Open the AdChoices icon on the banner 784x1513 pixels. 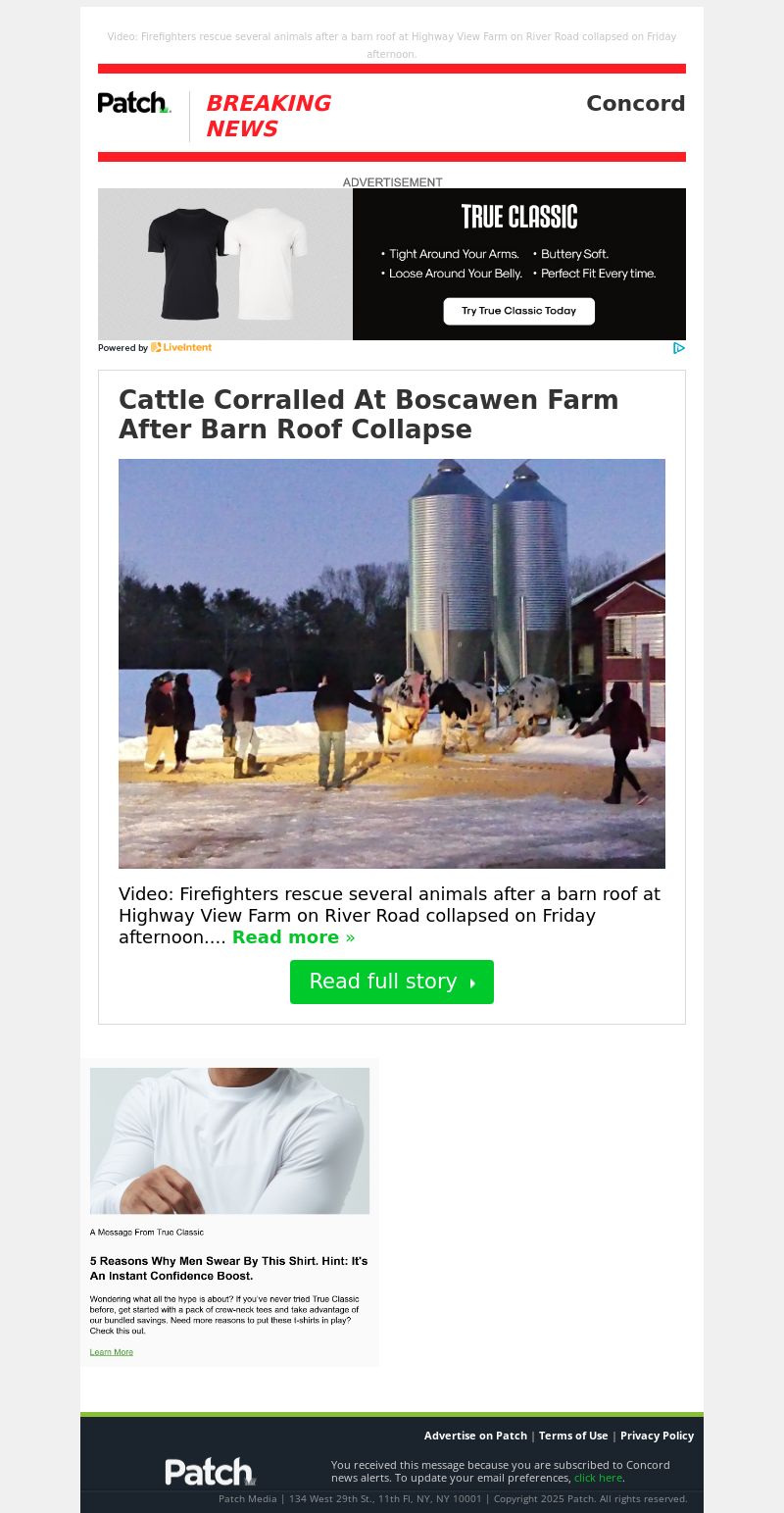[x=678, y=348]
